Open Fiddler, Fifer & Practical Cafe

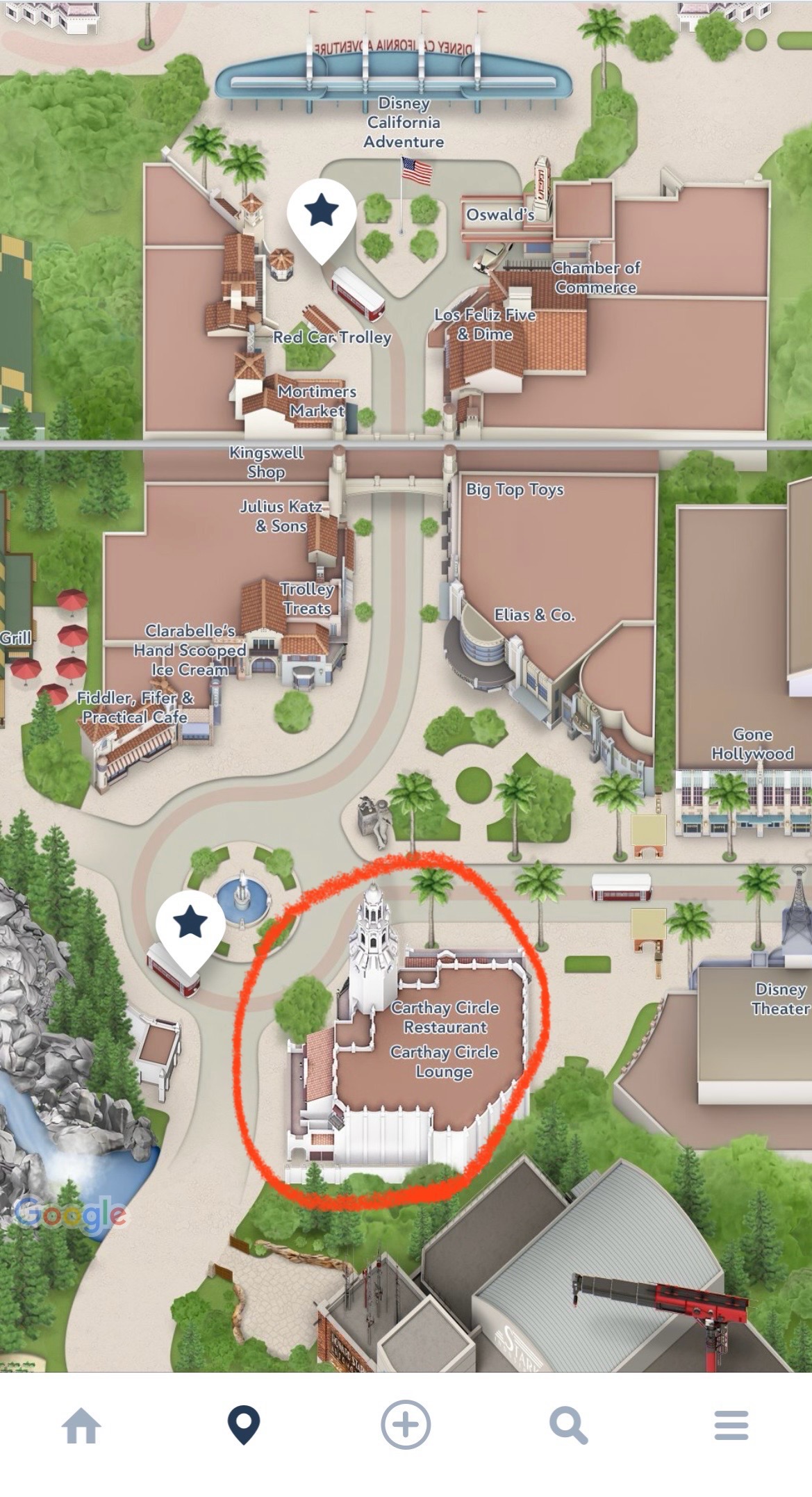(135, 707)
